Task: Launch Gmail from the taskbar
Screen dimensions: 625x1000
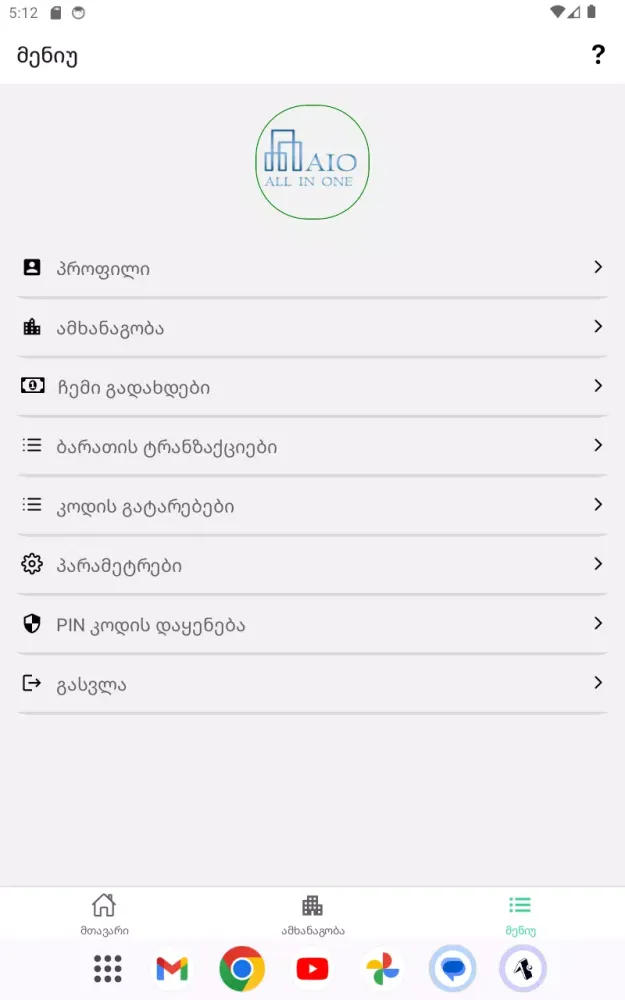Action: [x=172, y=968]
